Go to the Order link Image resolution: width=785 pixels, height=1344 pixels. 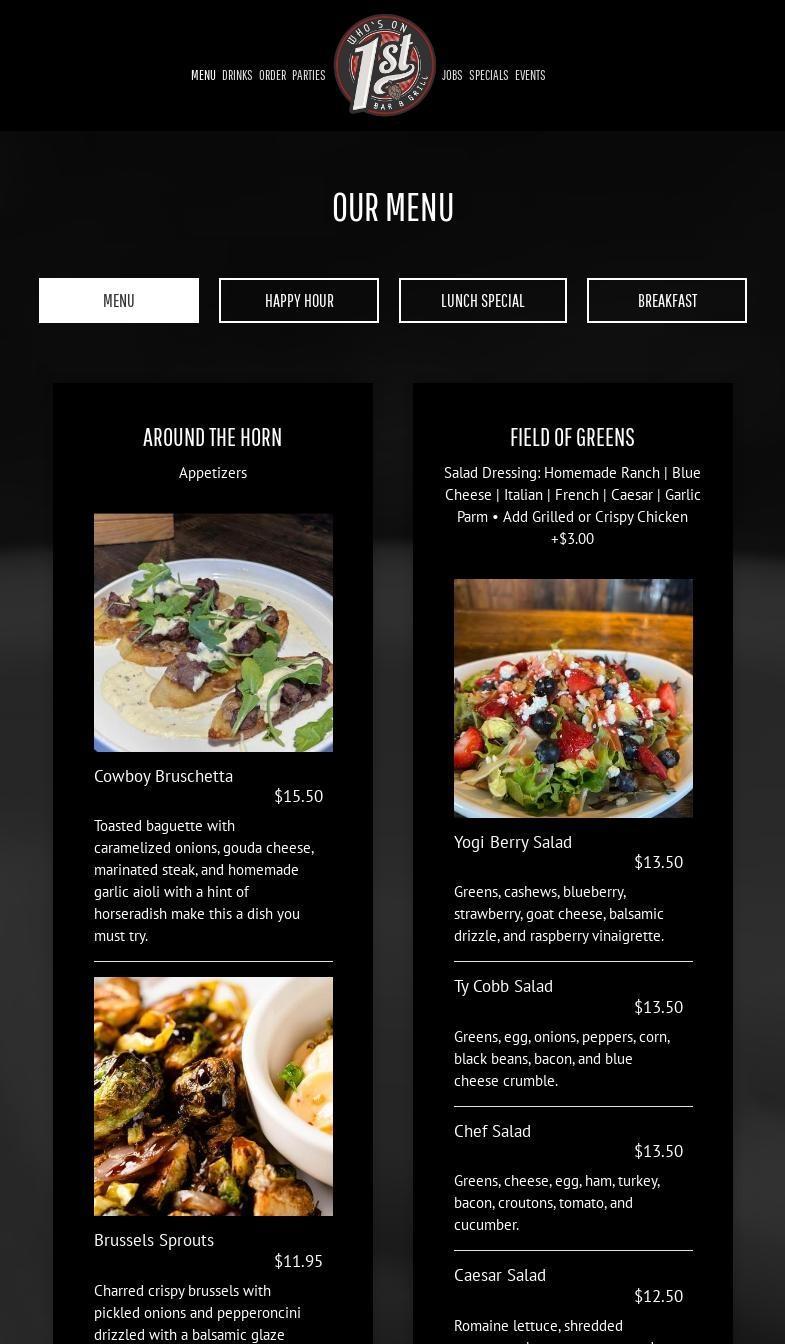click(272, 75)
